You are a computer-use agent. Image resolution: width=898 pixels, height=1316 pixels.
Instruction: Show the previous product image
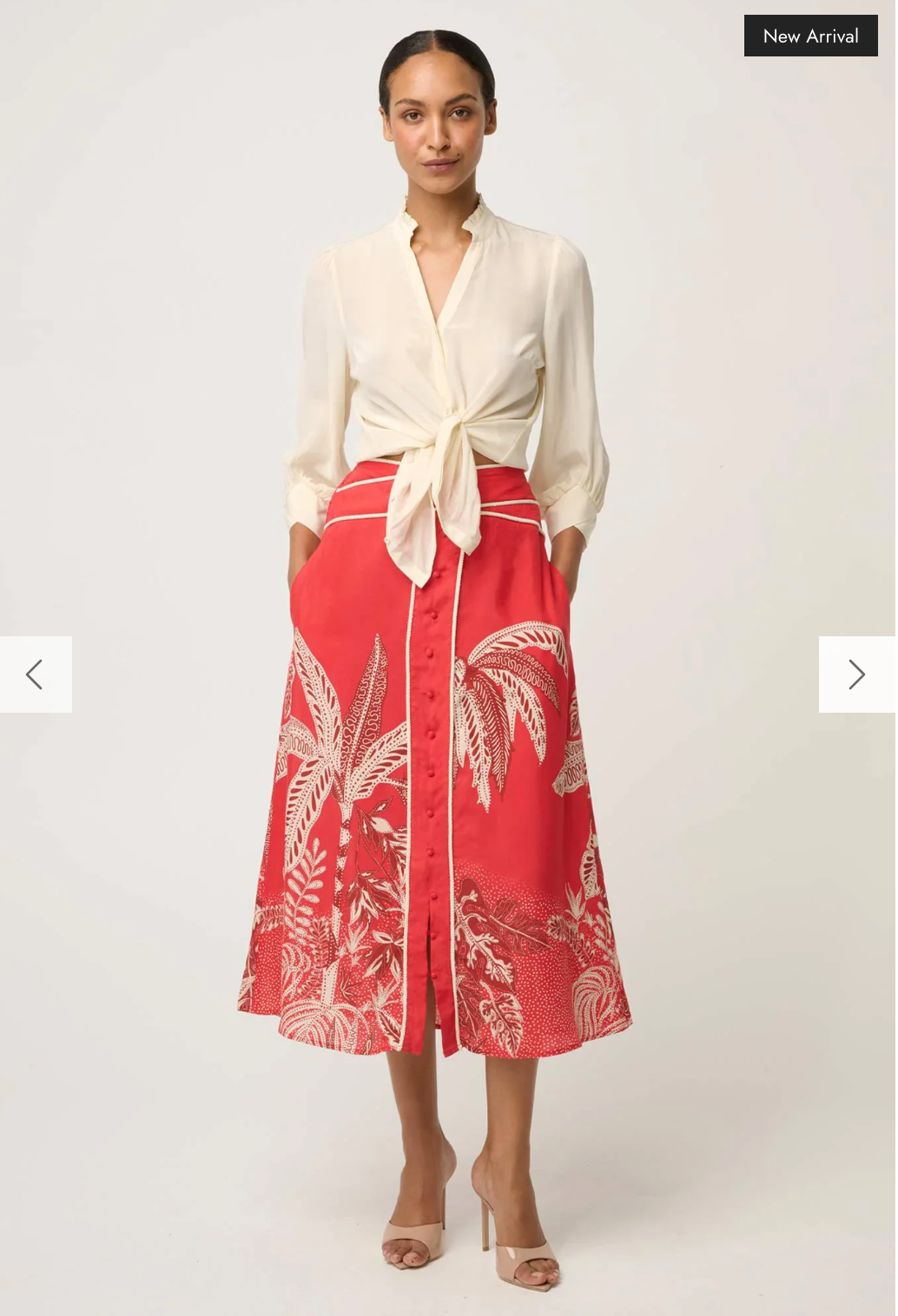tap(35, 674)
